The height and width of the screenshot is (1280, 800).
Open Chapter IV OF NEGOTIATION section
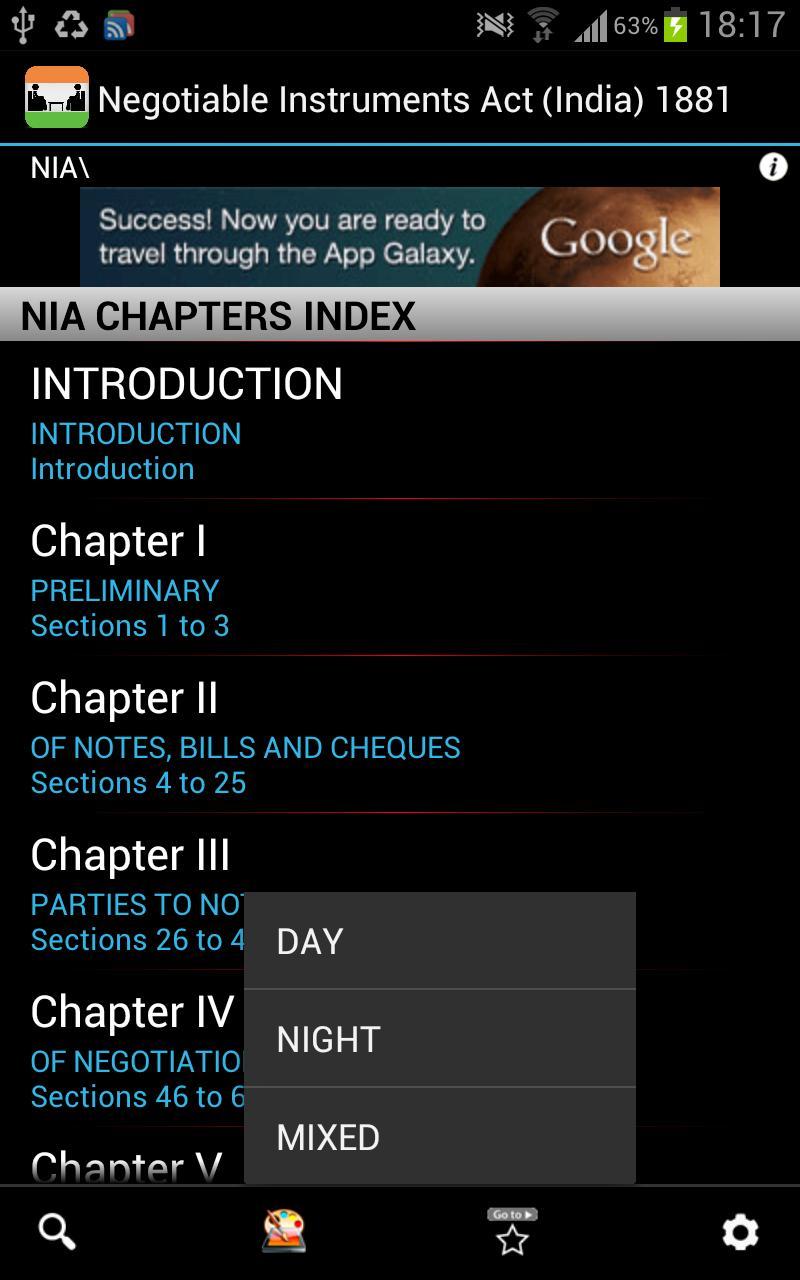(130, 1033)
